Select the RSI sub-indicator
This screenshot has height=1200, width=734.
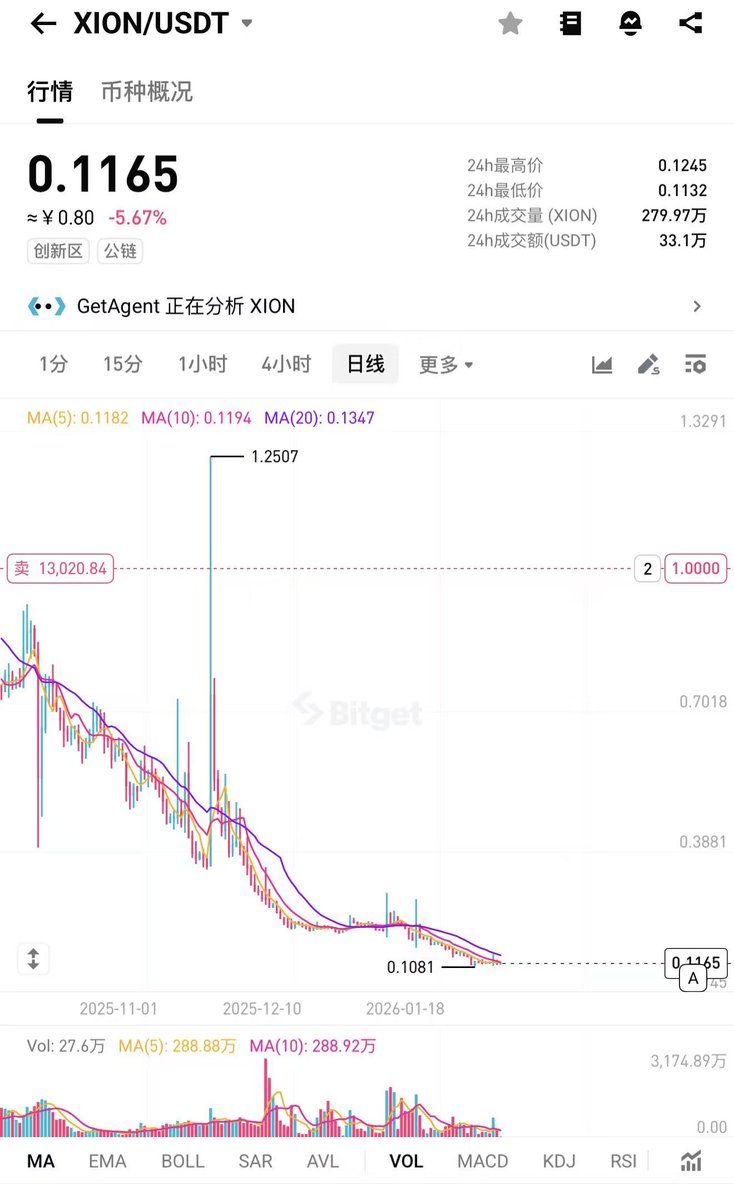pyautogui.click(x=623, y=1161)
